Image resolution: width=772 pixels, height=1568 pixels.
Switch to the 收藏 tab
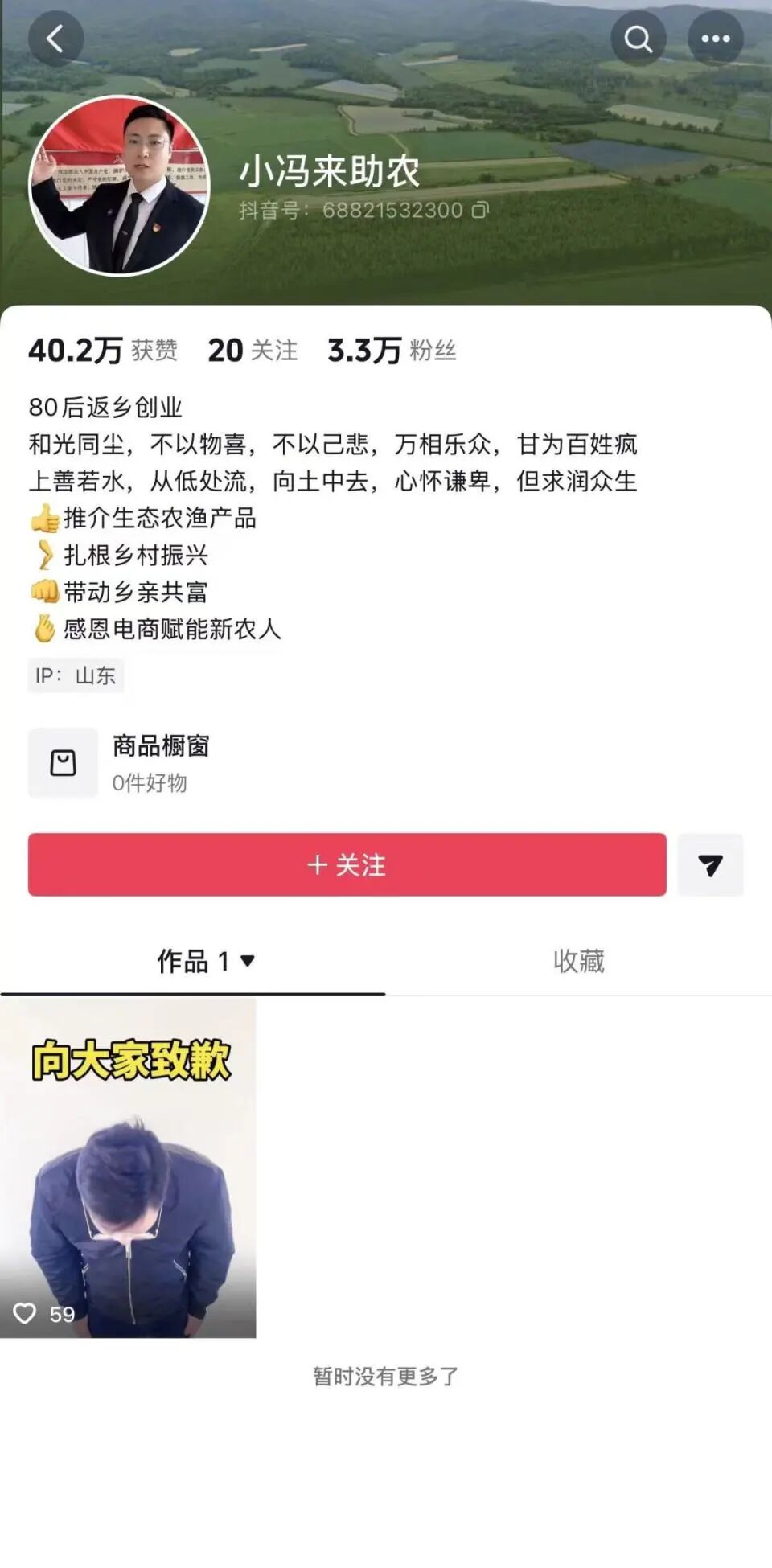tap(578, 961)
